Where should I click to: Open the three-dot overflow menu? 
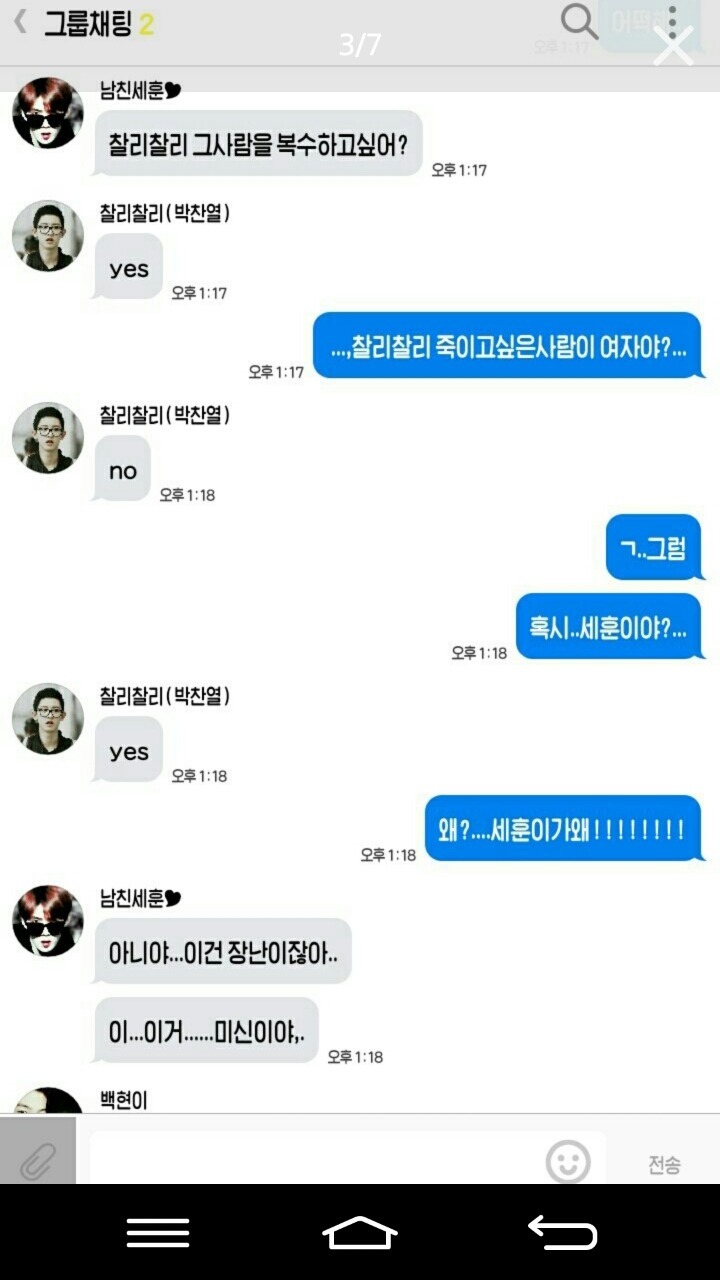[672, 22]
